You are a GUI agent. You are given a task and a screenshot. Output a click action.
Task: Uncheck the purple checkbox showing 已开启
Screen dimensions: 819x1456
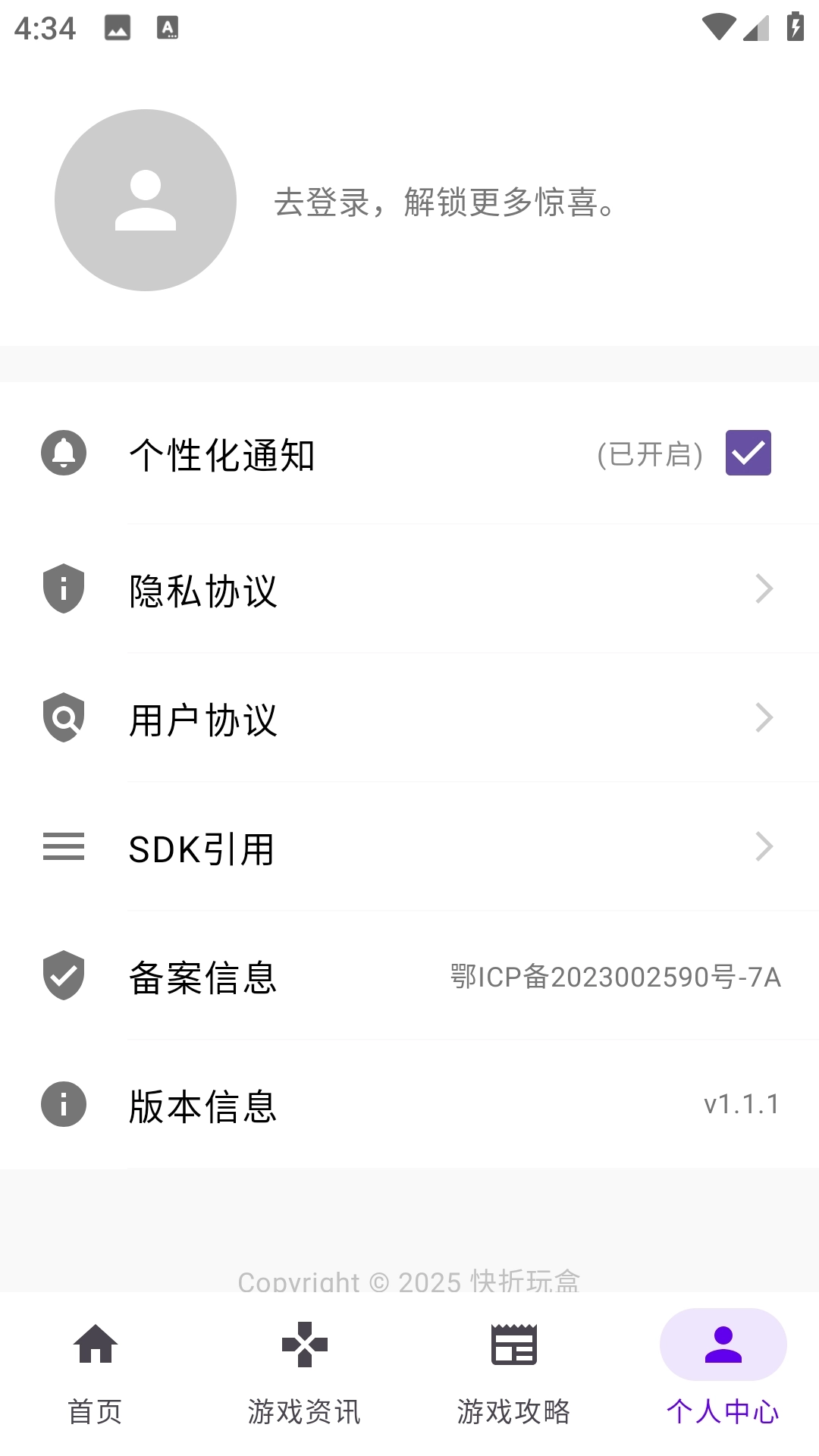click(x=749, y=453)
